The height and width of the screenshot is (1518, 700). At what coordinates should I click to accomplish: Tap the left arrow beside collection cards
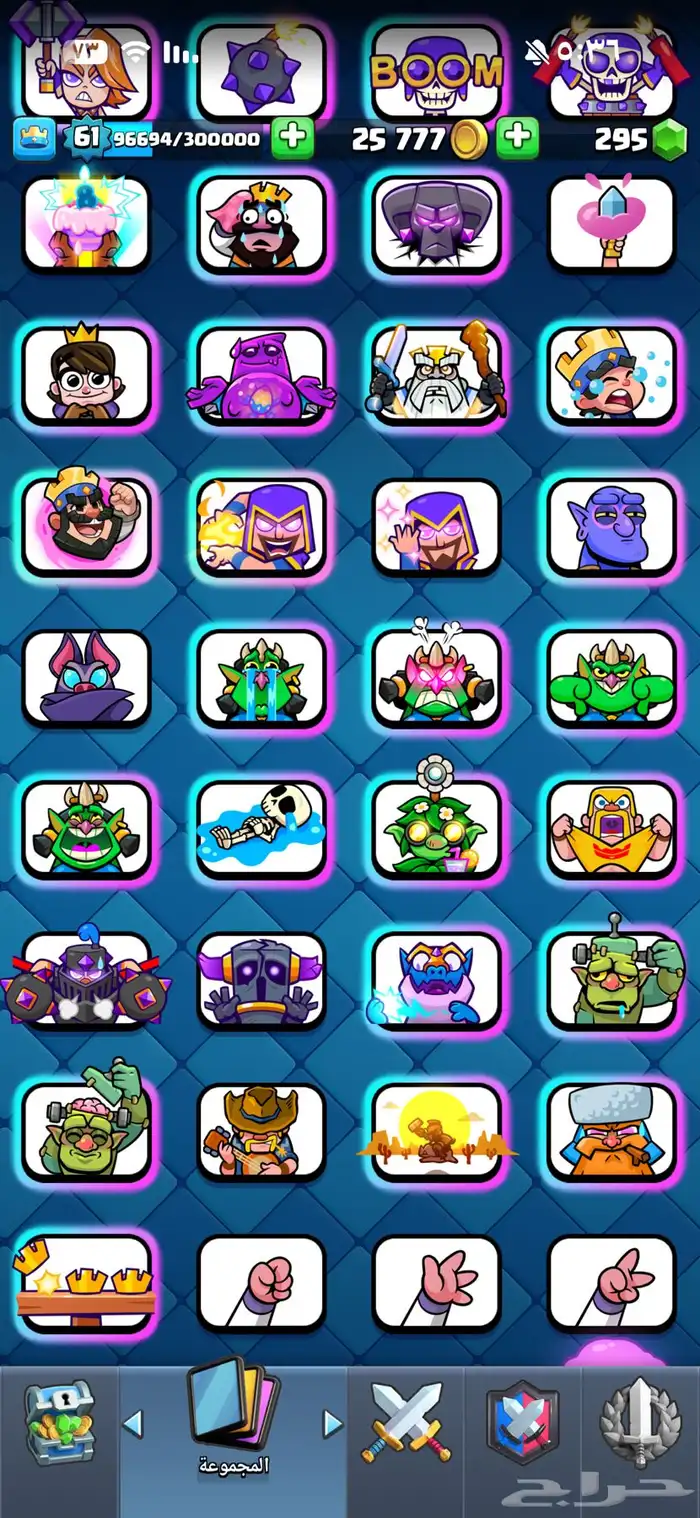pos(133,1422)
